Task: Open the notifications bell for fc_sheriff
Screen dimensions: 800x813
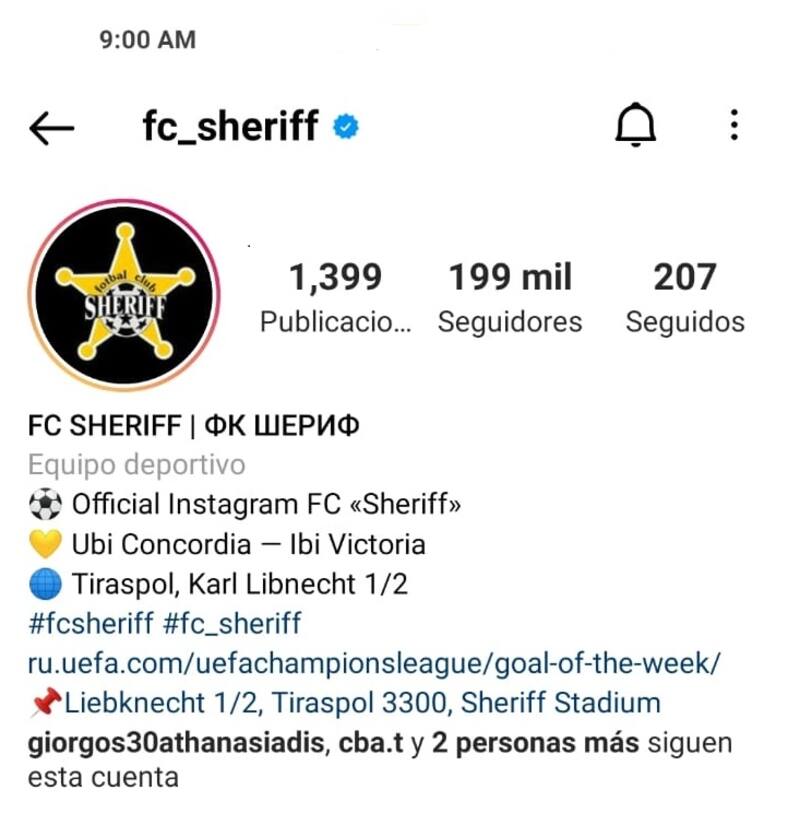Action: (x=635, y=126)
